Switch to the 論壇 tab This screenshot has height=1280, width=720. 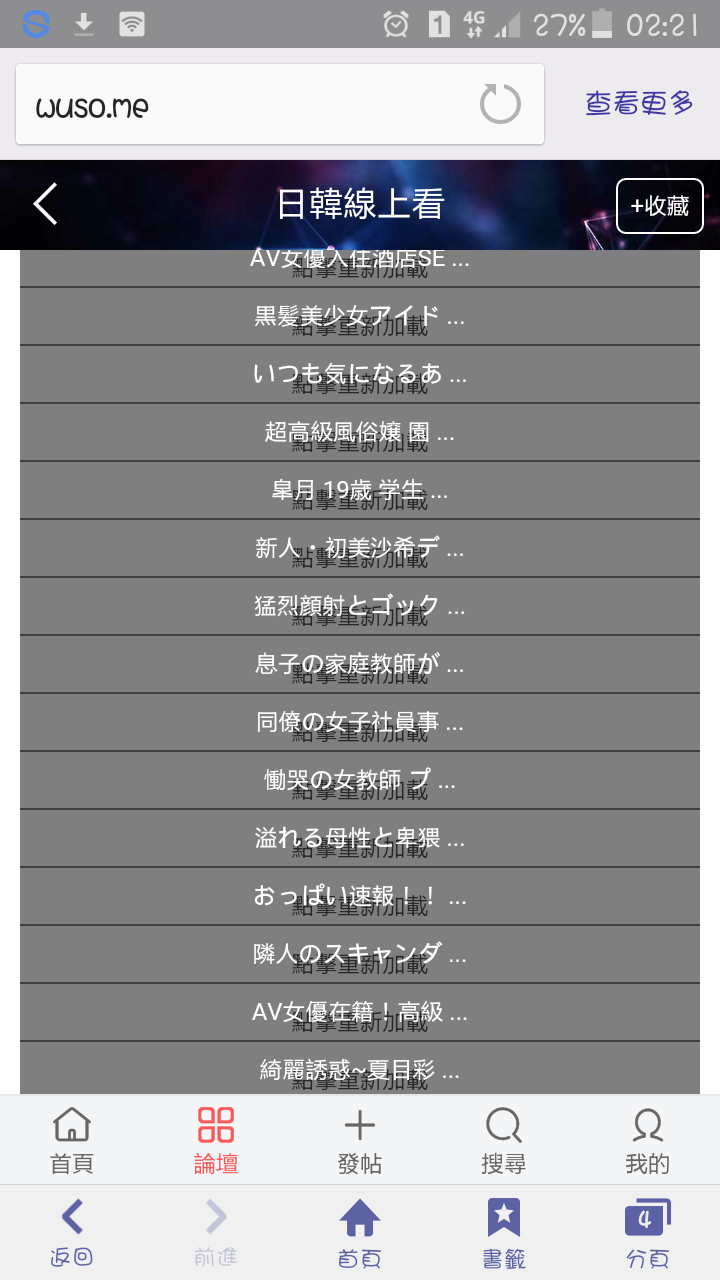[x=216, y=1140]
